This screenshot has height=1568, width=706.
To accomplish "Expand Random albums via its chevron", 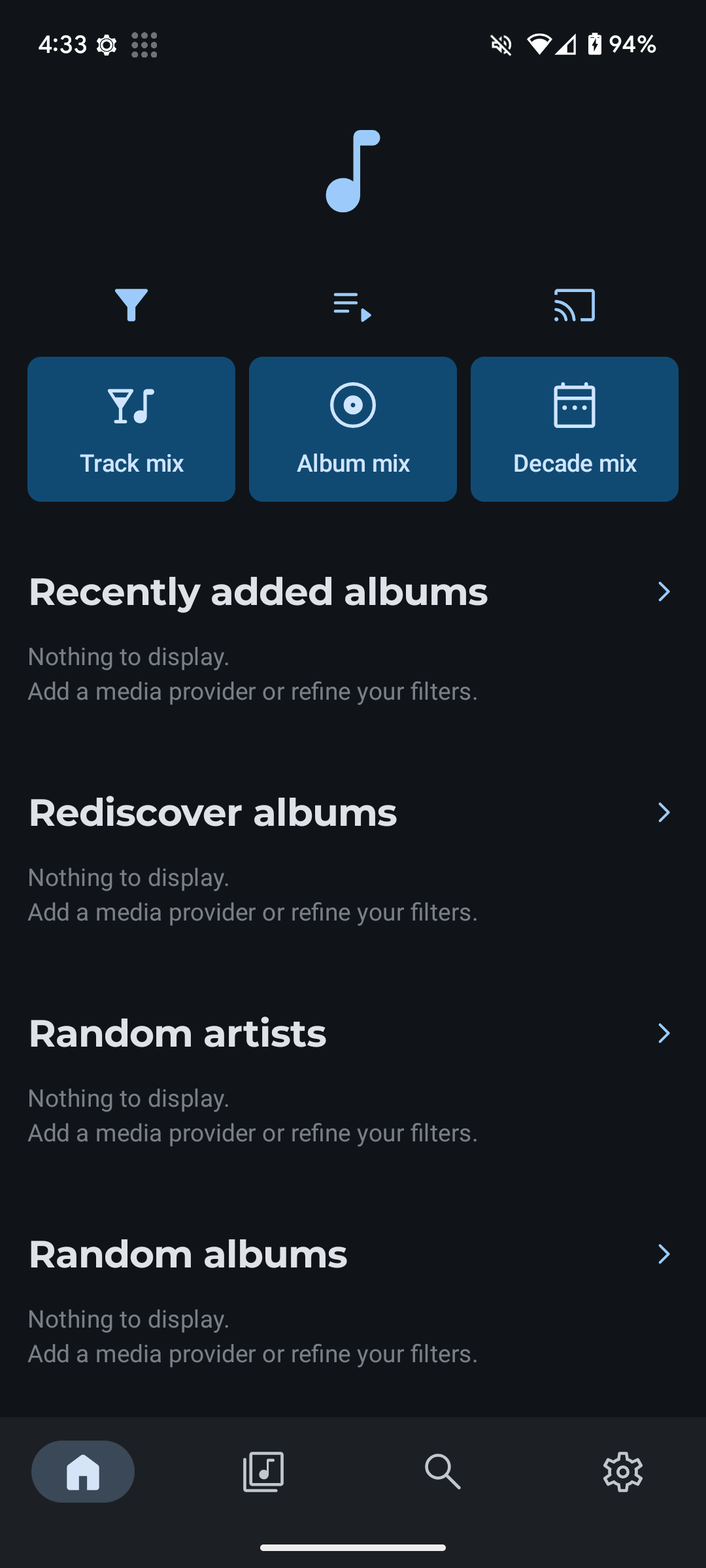I will [x=664, y=1254].
